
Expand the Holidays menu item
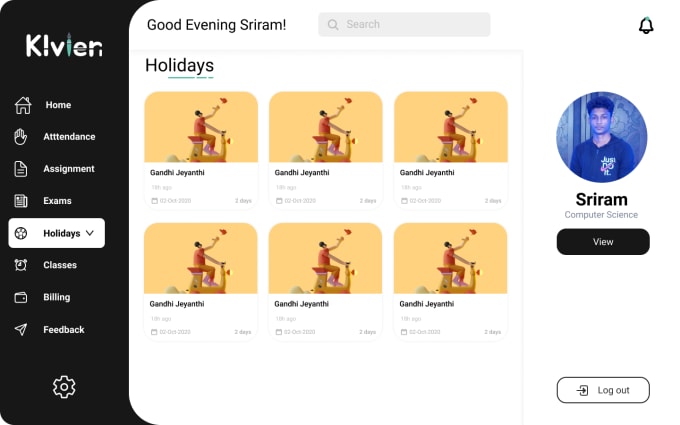tap(57, 233)
